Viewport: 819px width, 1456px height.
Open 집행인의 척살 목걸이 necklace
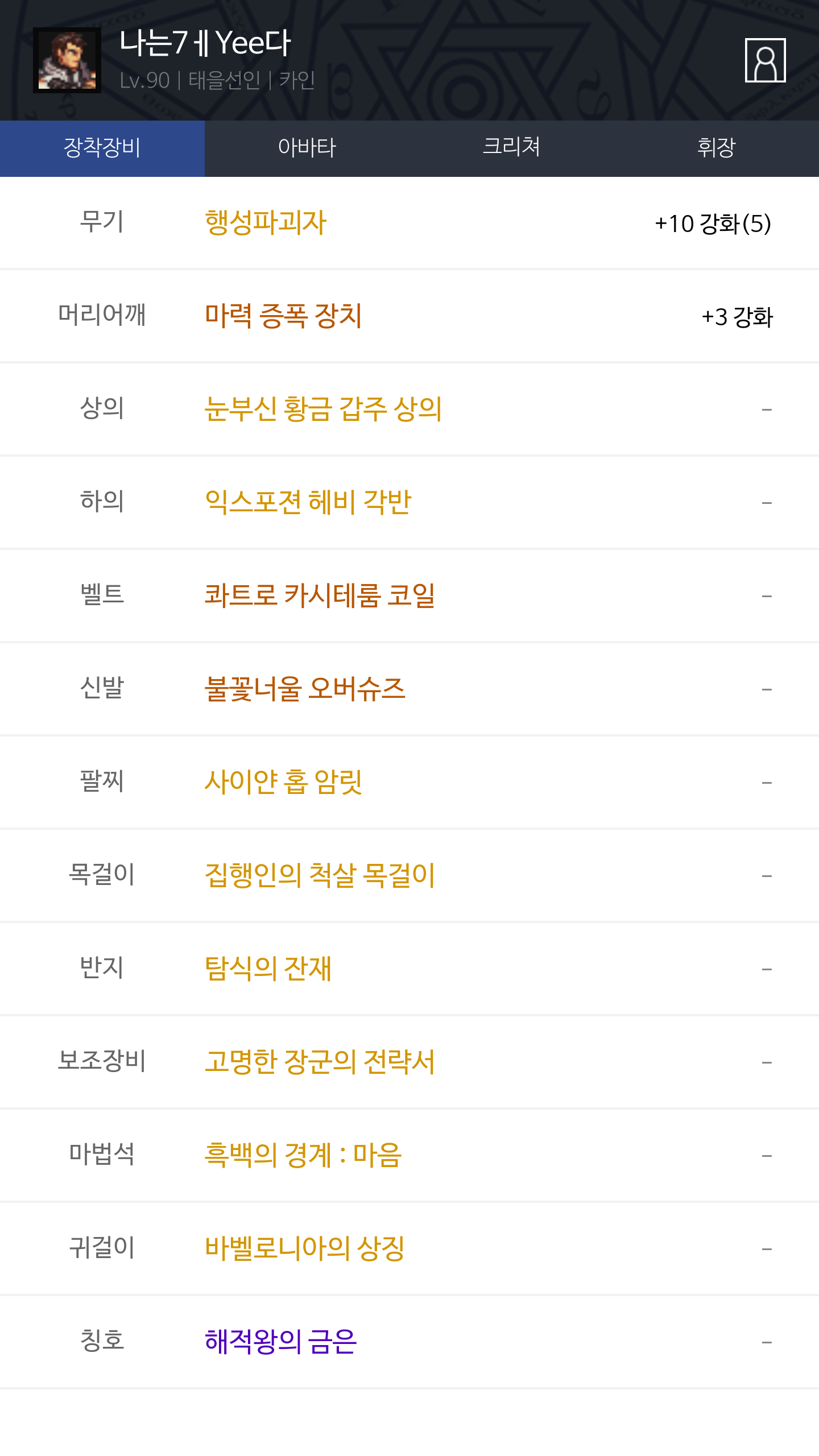[320, 875]
